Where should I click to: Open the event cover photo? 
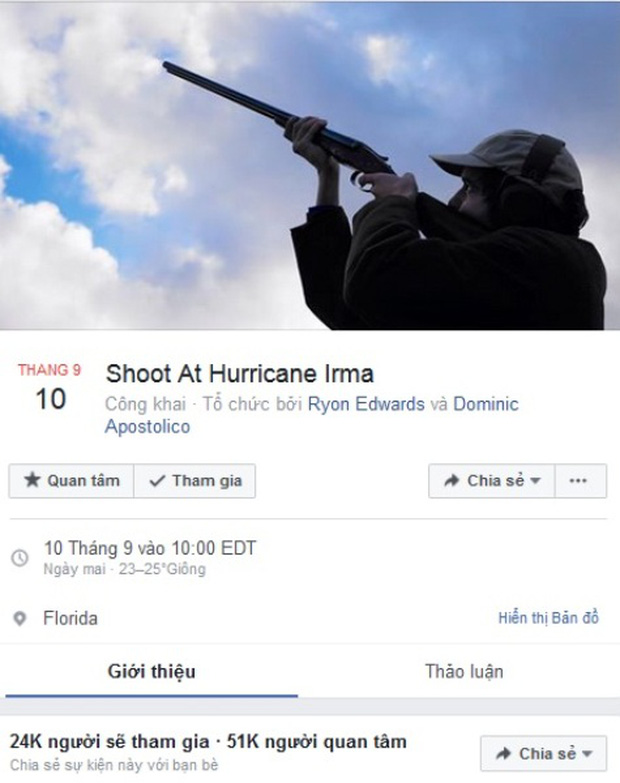310,165
